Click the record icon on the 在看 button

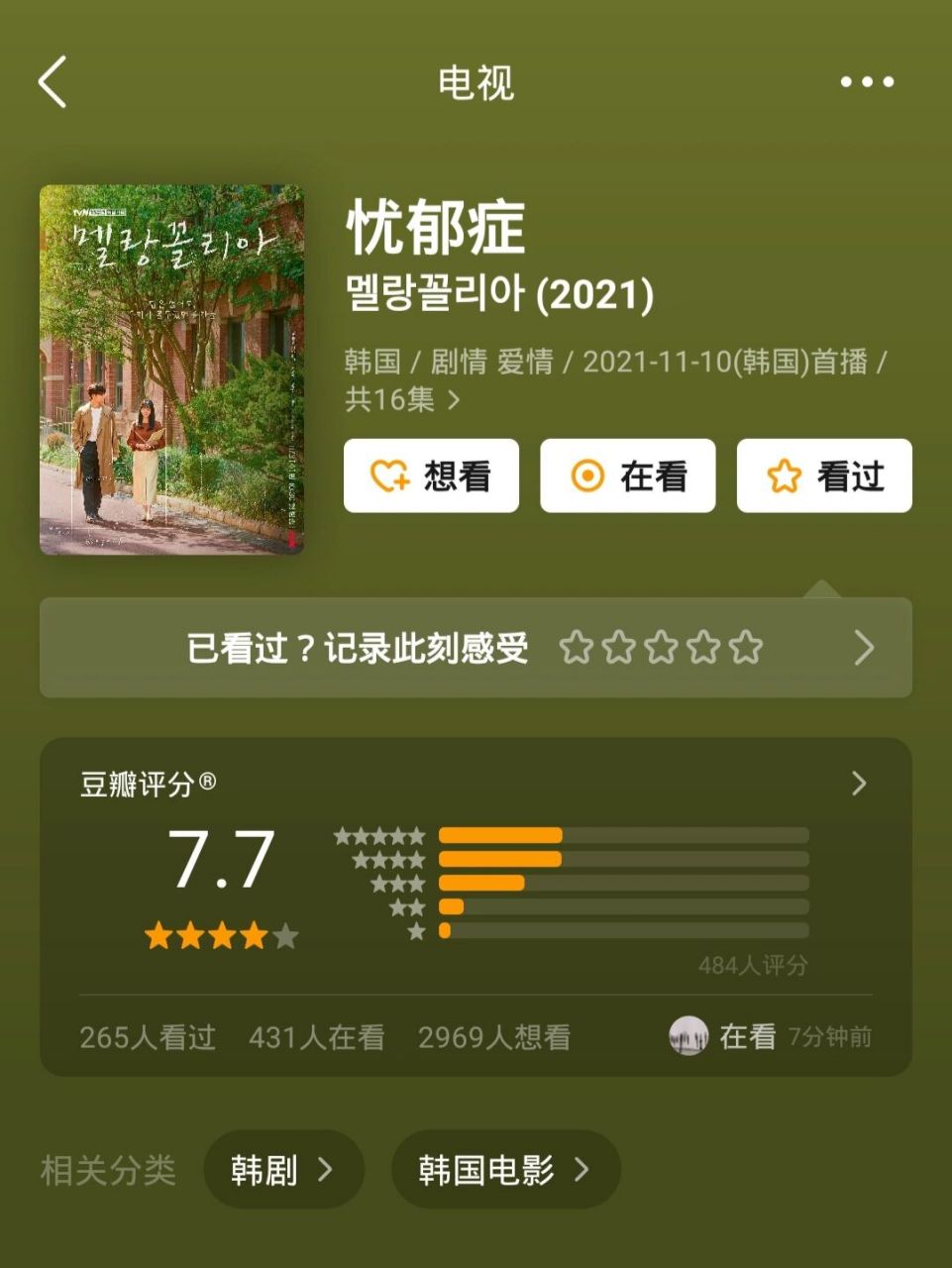[x=585, y=475]
